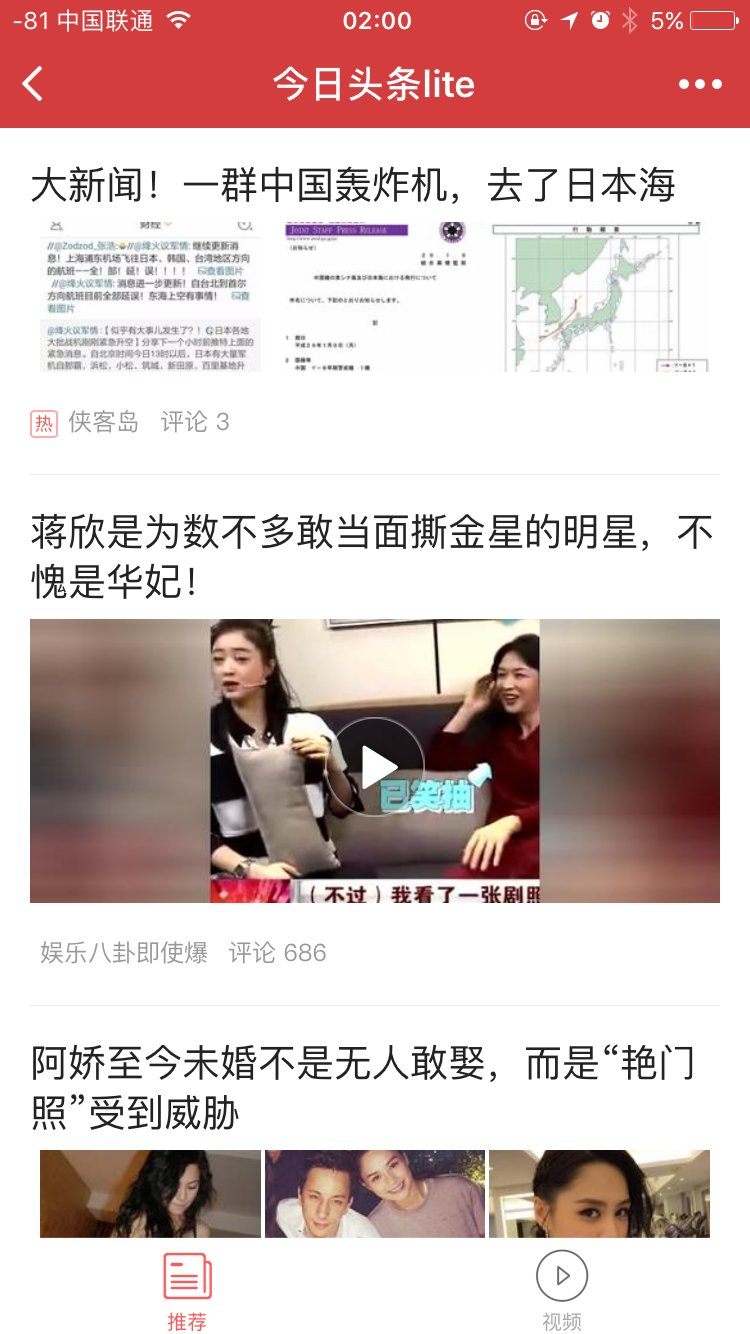This screenshot has width=750, height=1334.
Task: Switch to the 推荐 tab
Action: click(x=187, y=1292)
